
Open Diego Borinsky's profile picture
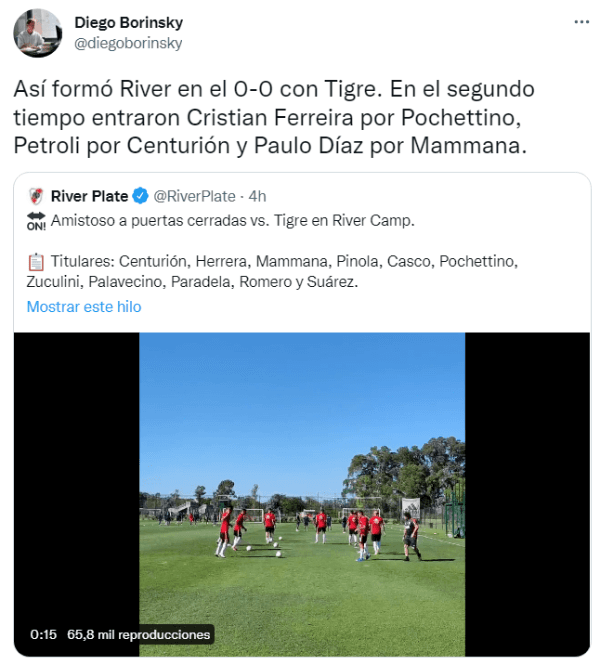pyautogui.click(x=38, y=33)
